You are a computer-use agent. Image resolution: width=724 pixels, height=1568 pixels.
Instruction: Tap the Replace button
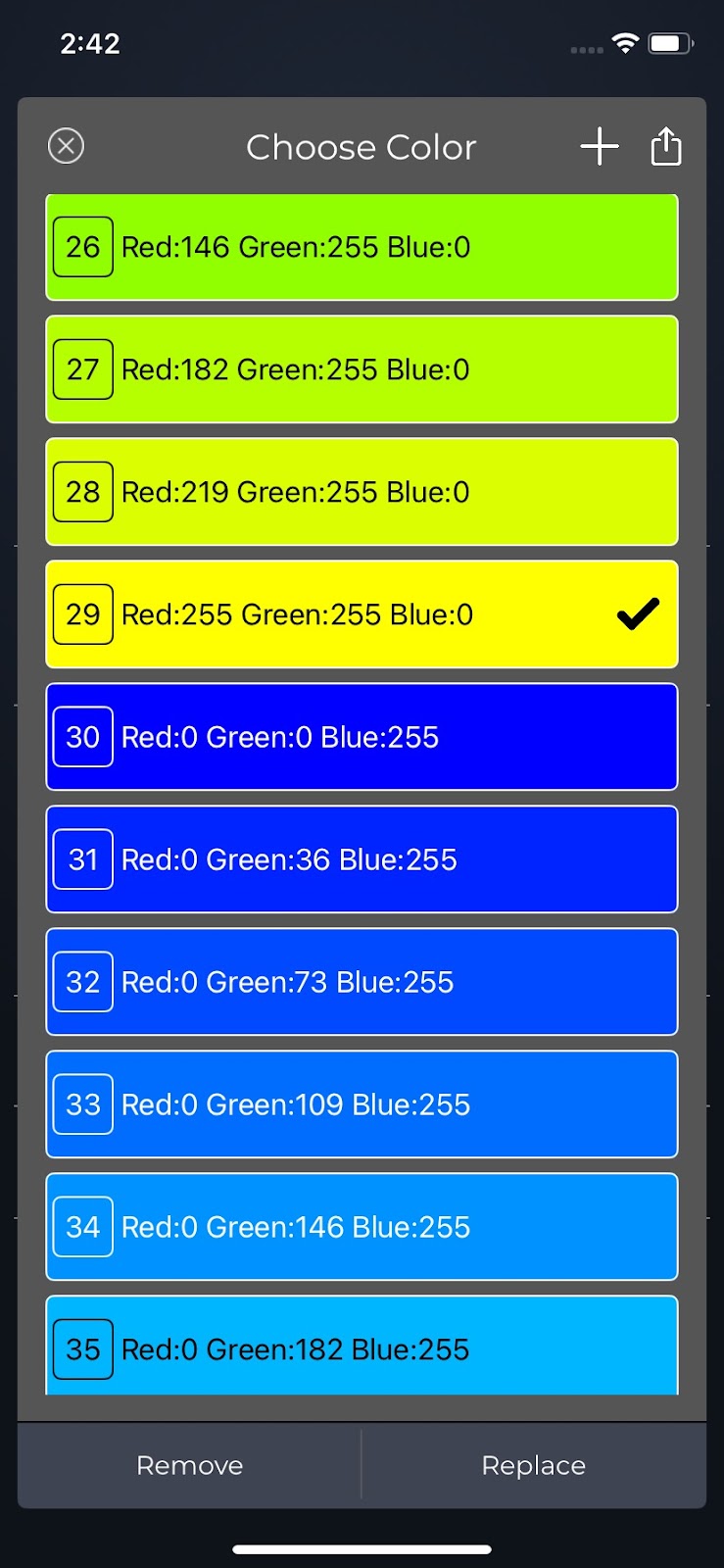(x=534, y=1465)
